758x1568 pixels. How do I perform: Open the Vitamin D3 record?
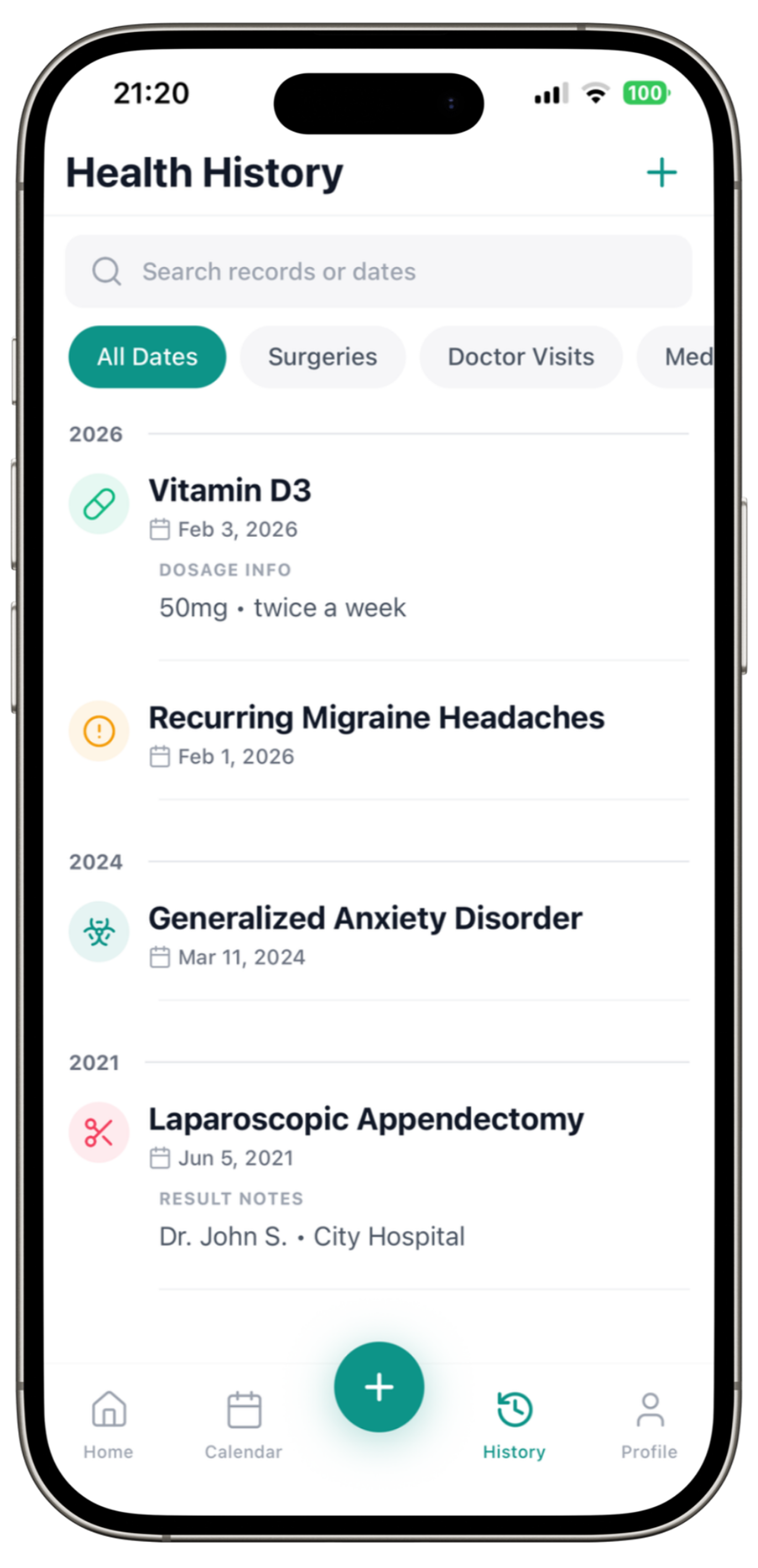pyautogui.click(x=230, y=491)
